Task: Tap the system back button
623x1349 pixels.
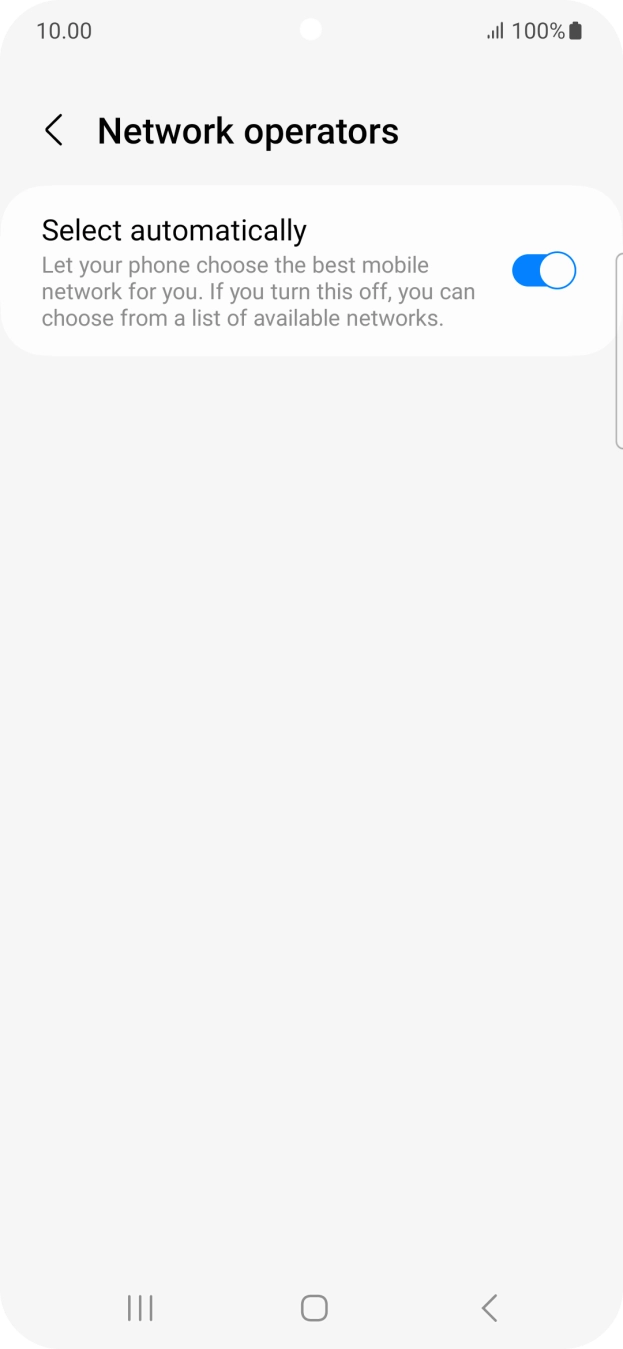Action: (x=489, y=1307)
